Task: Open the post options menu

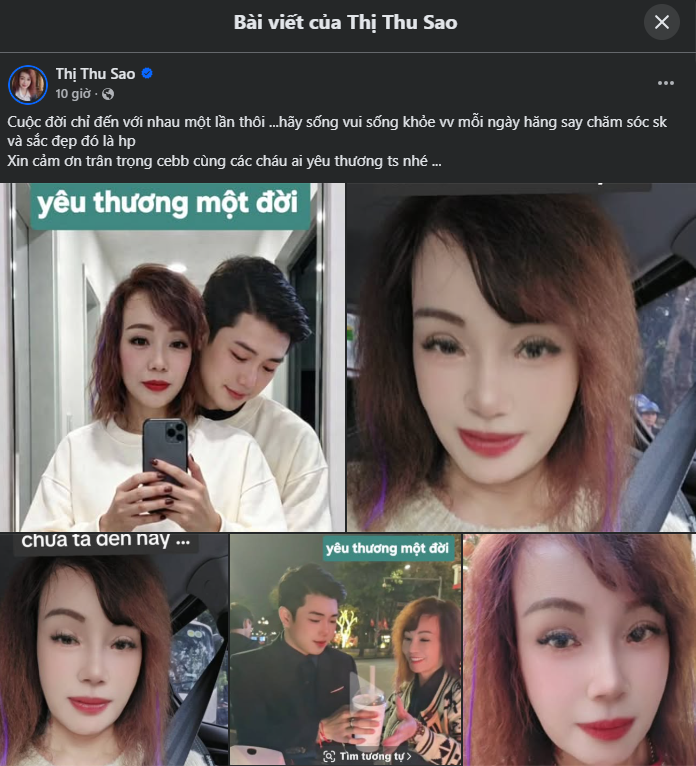Action: 666,83
